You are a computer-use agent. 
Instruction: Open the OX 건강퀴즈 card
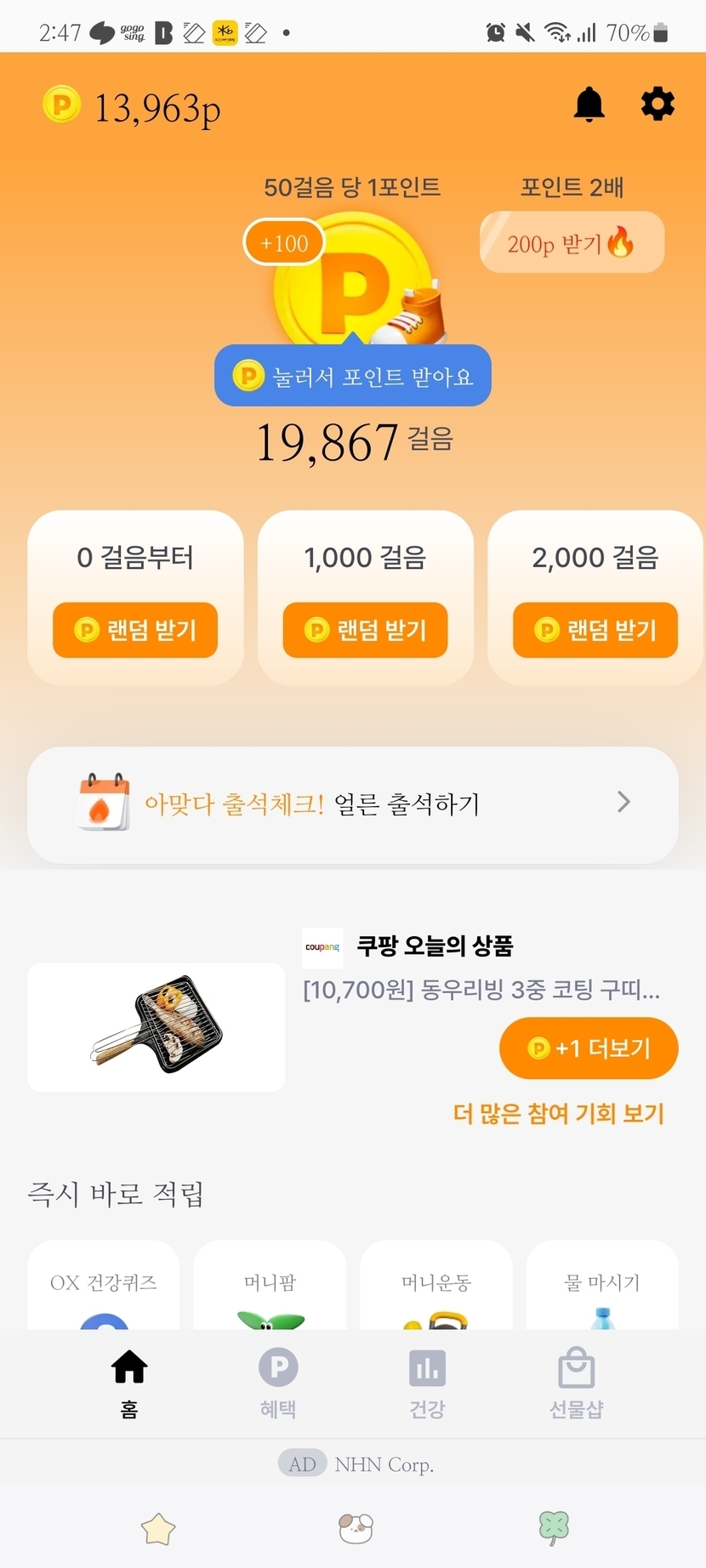(x=104, y=1284)
